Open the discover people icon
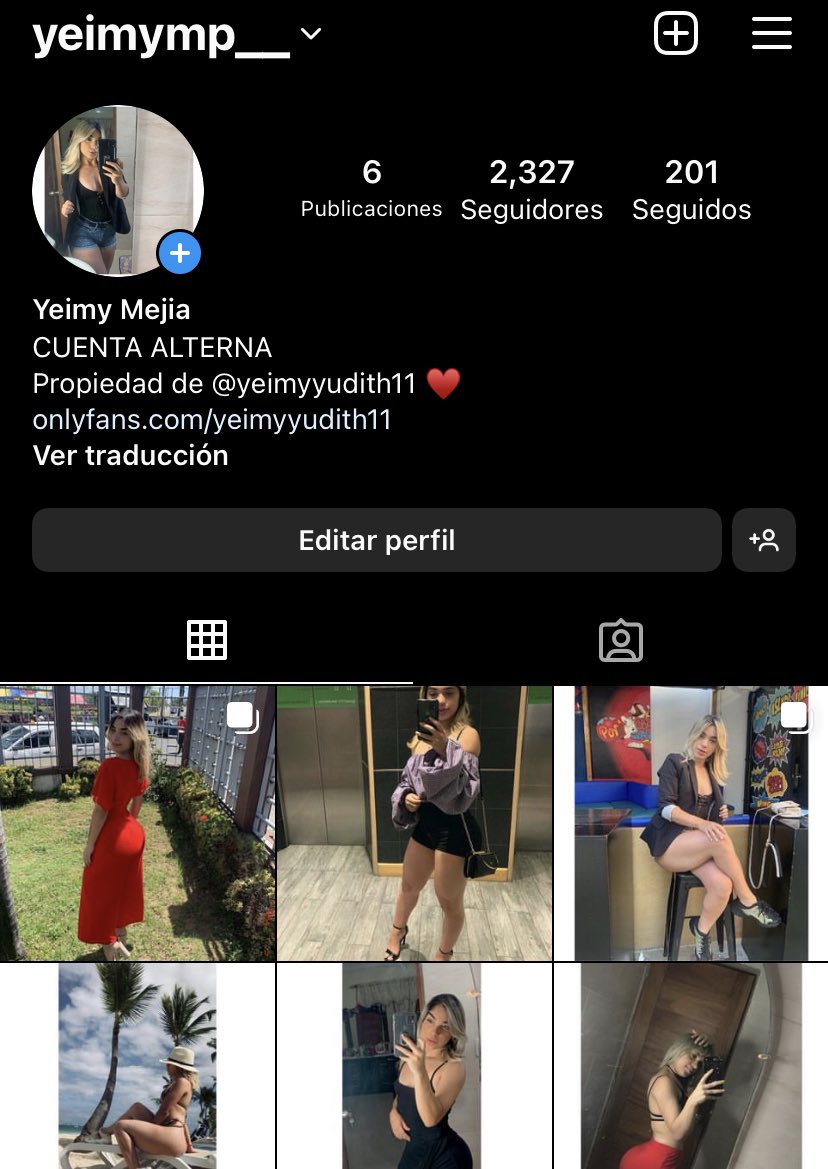The height and width of the screenshot is (1169, 828). [764, 540]
